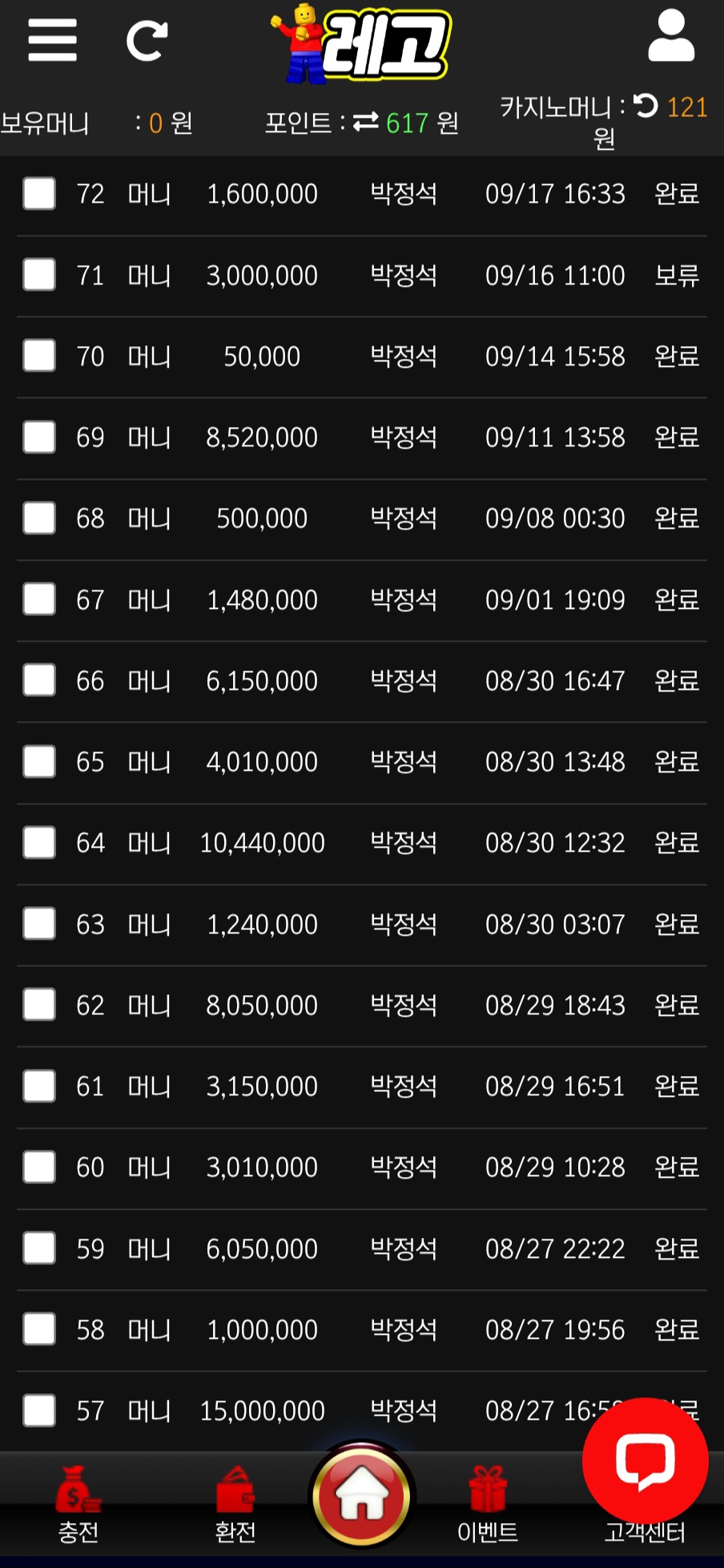Tap the casino money refresh icon
Image resolution: width=724 pixels, height=1568 pixels.
(x=646, y=106)
